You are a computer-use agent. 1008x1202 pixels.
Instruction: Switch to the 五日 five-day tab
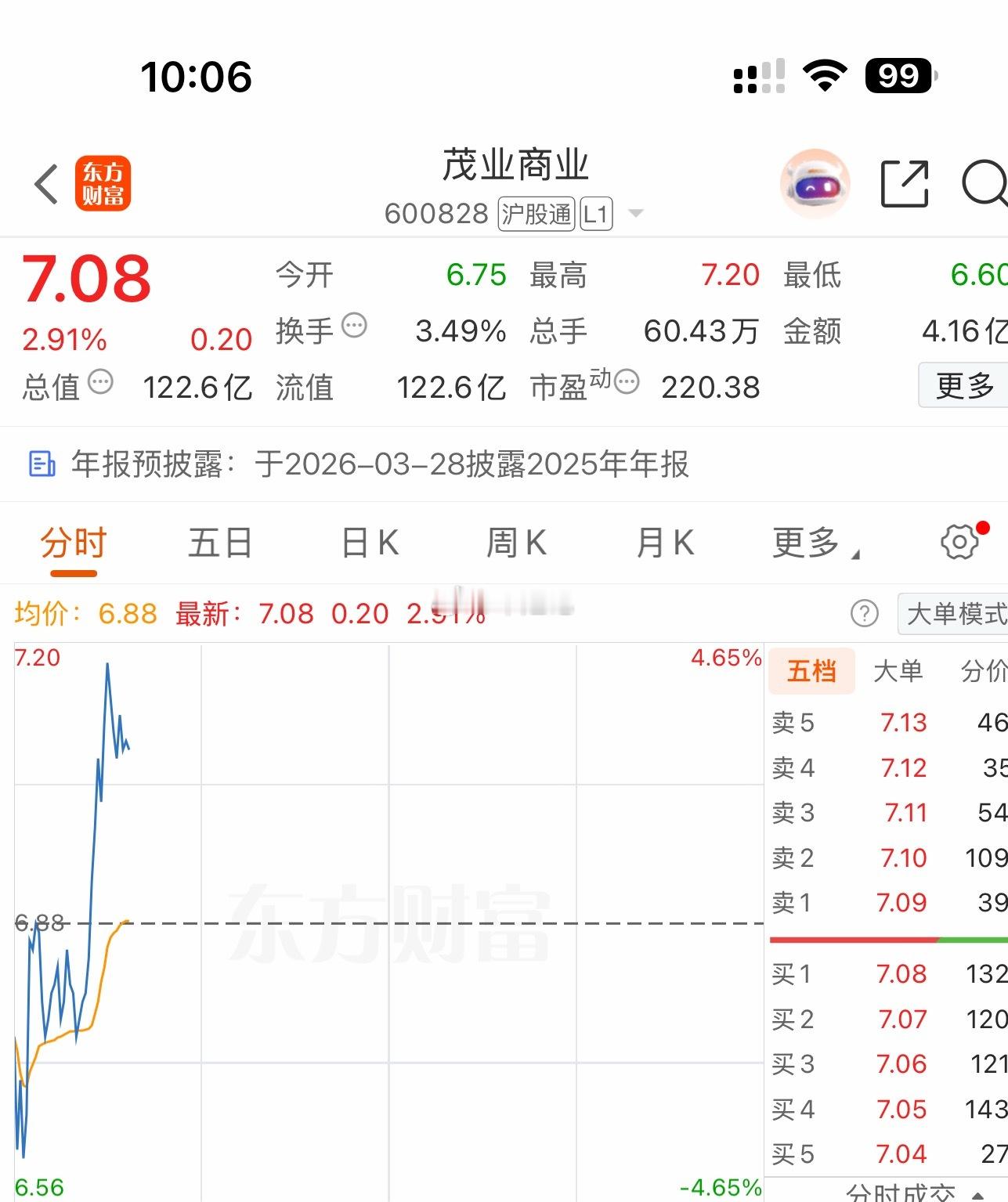(219, 541)
